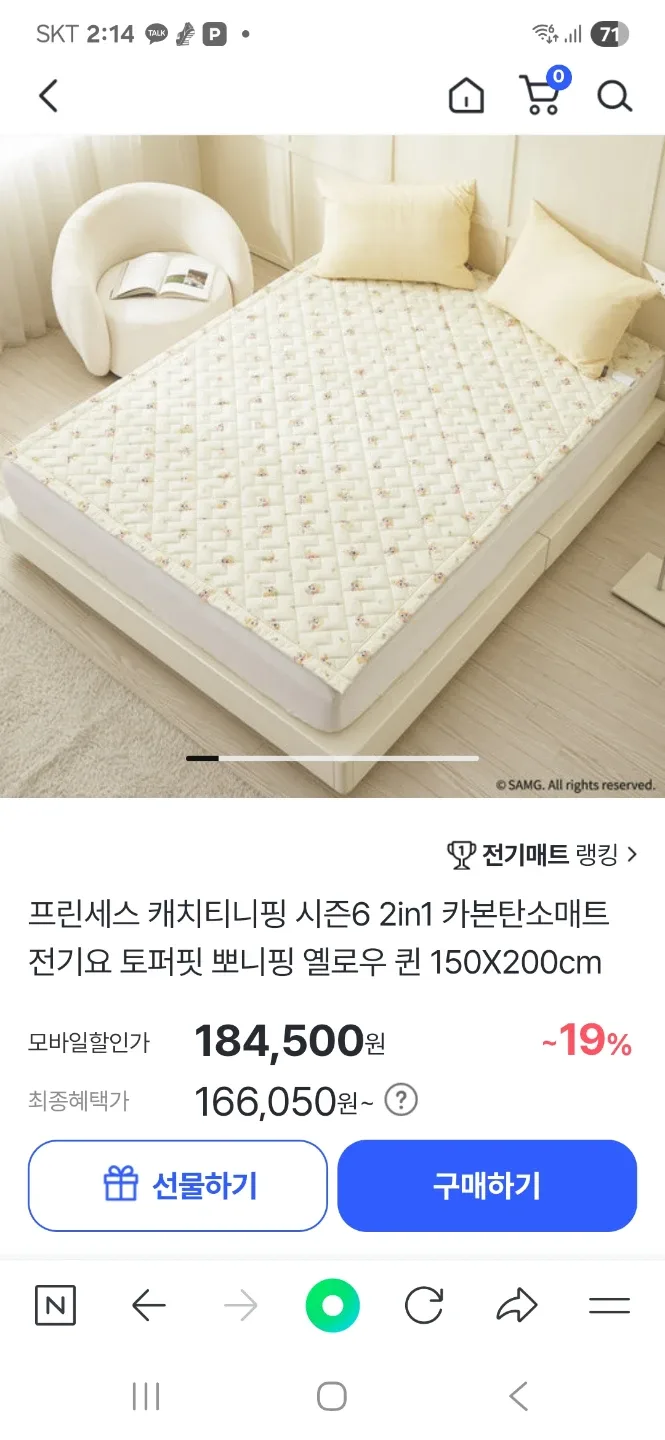665x1440 pixels.
Task: Open the browser hamburger menu
Action: 609,1306
